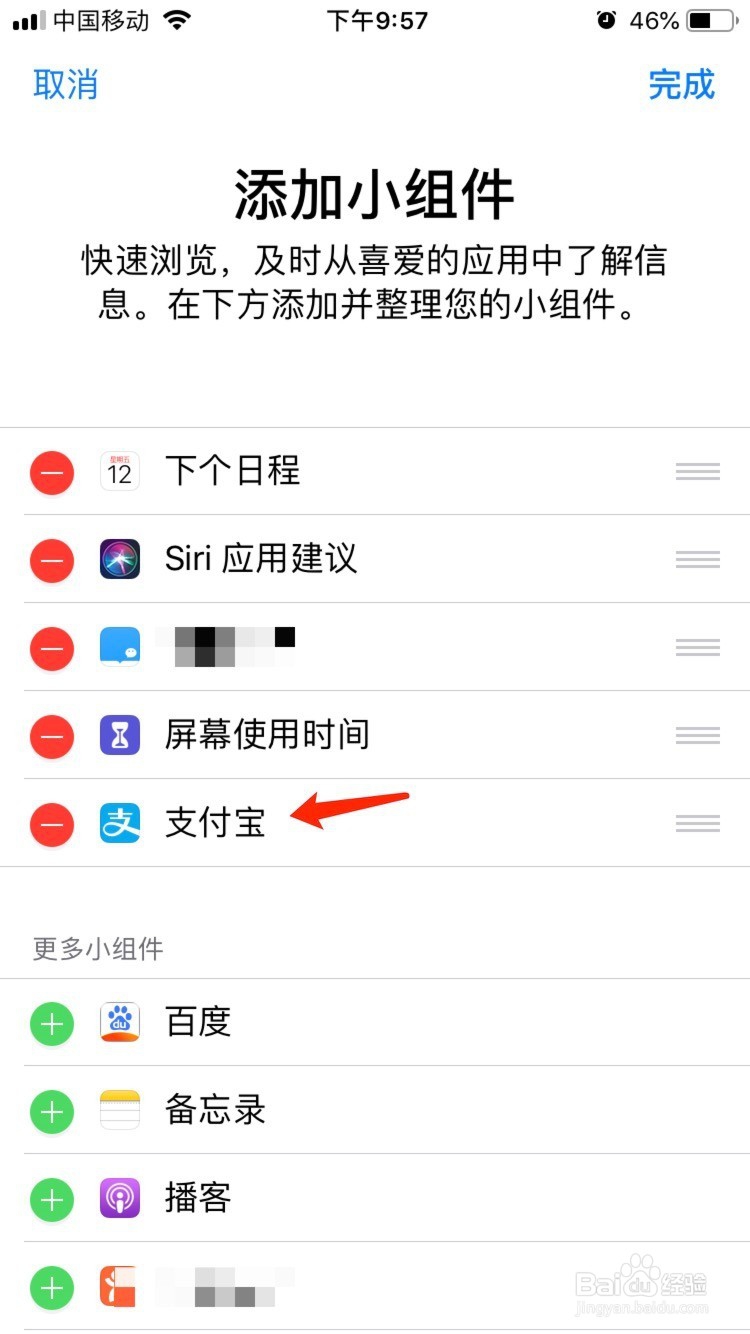This screenshot has width=750, height=1334.
Task: Tap 完成 to finish editing widgets
Action: pos(682,85)
